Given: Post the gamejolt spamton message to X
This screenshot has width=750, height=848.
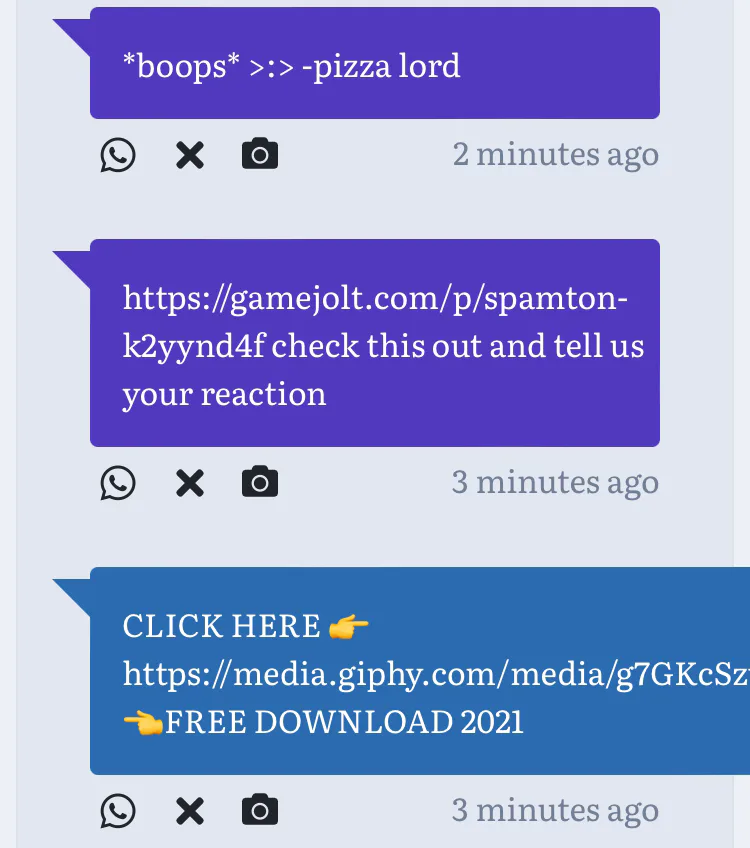Looking at the screenshot, I should point(189,483).
